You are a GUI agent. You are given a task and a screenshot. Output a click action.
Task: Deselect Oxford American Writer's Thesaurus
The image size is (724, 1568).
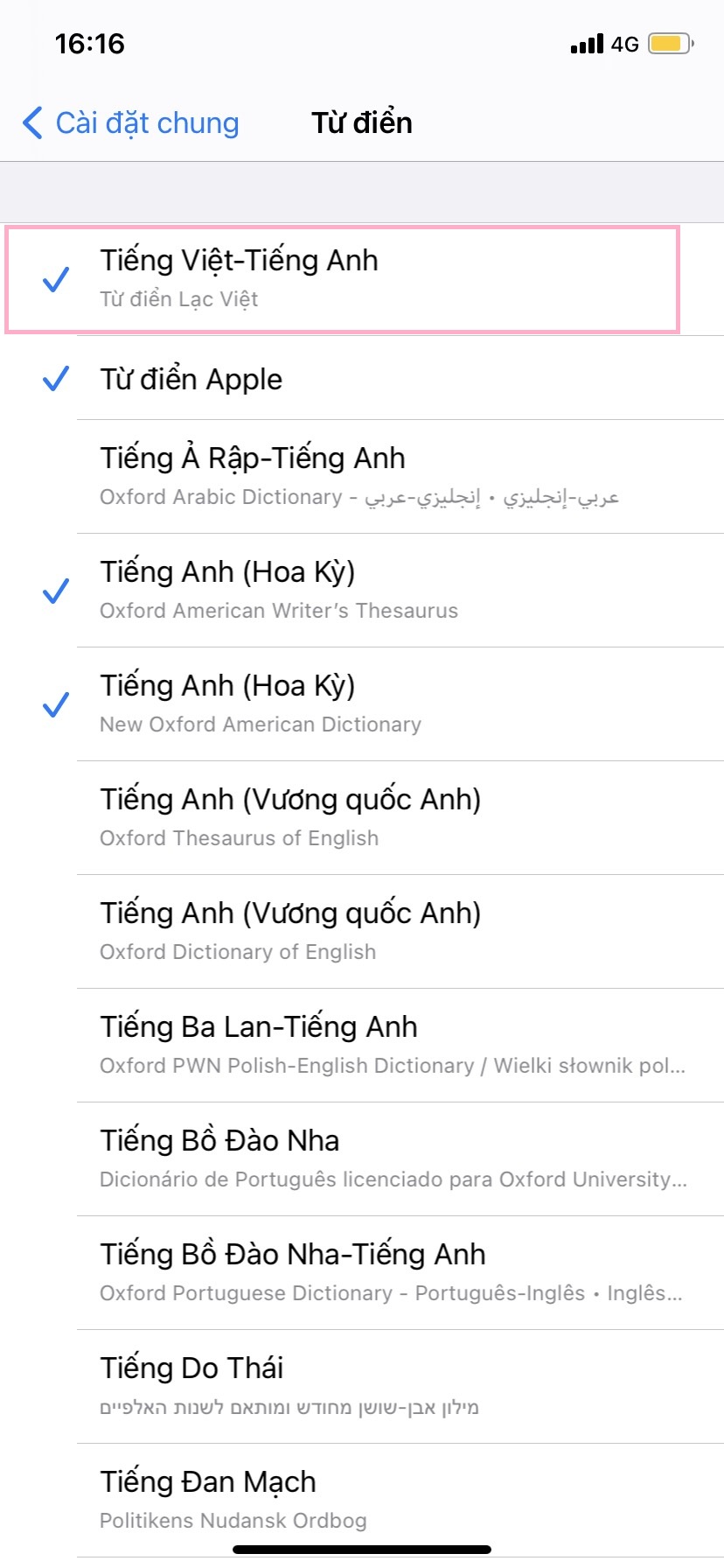click(362, 590)
